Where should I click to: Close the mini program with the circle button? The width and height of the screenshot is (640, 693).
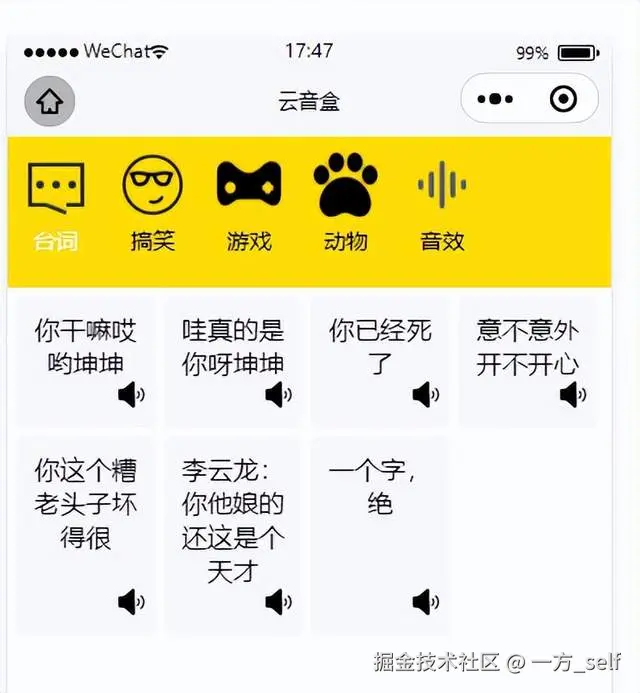pos(564,100)
